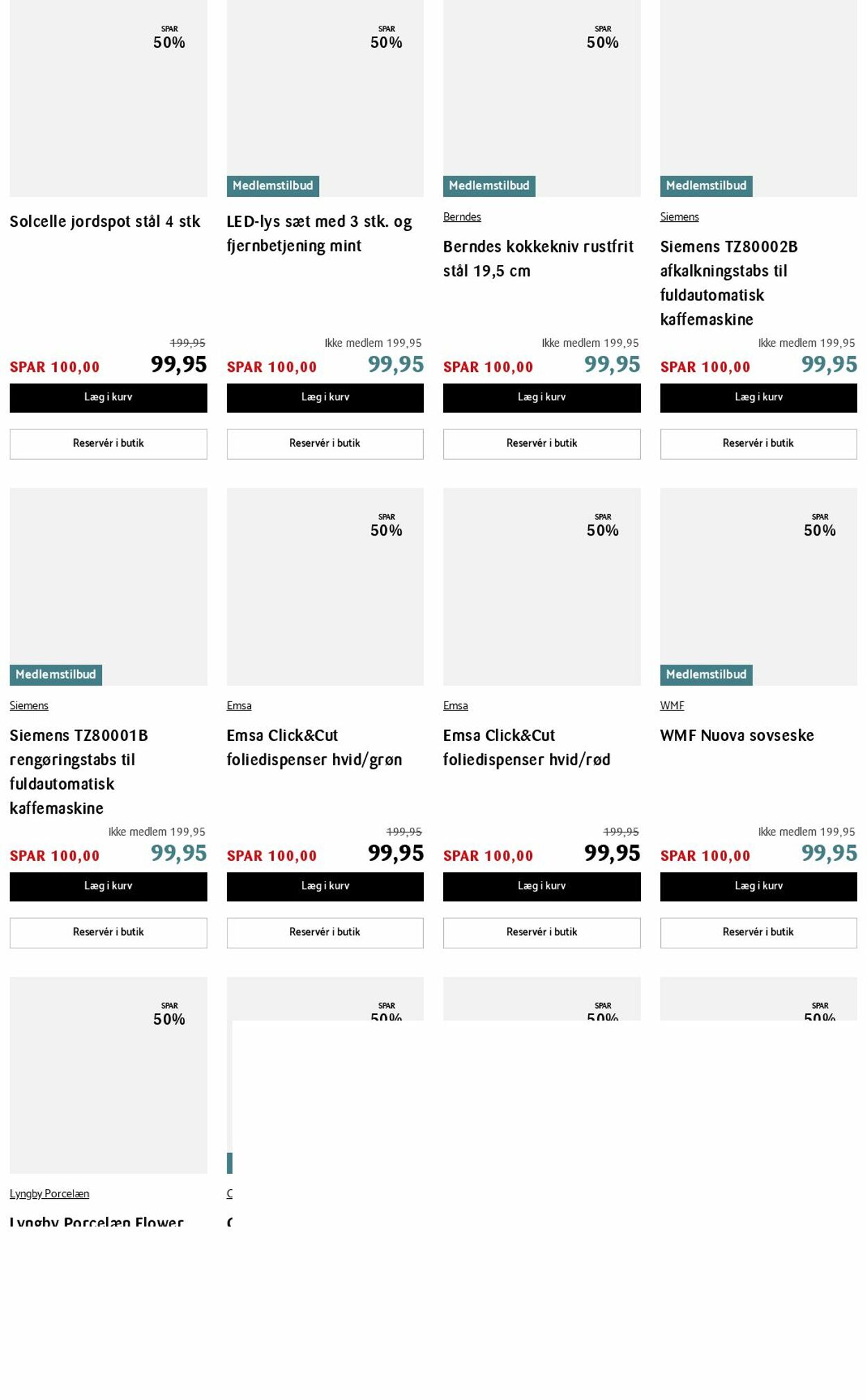This screenshot has height=1400, width=867.
Task: Add Solcelle jordspot stål to cart
Action: [x=108, y=398]
